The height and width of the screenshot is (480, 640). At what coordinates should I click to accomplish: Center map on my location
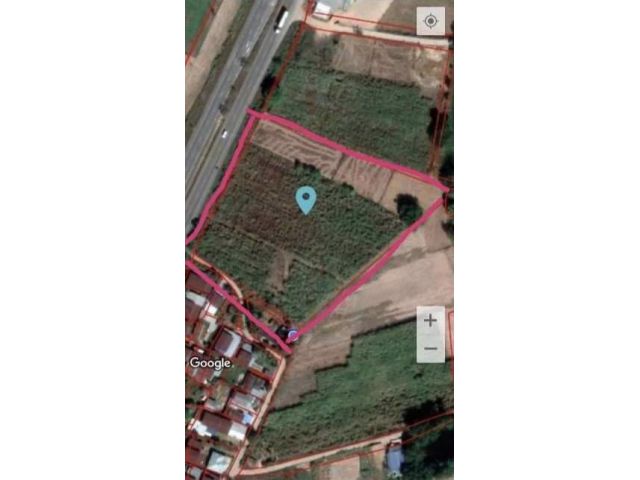click(430, 21)
